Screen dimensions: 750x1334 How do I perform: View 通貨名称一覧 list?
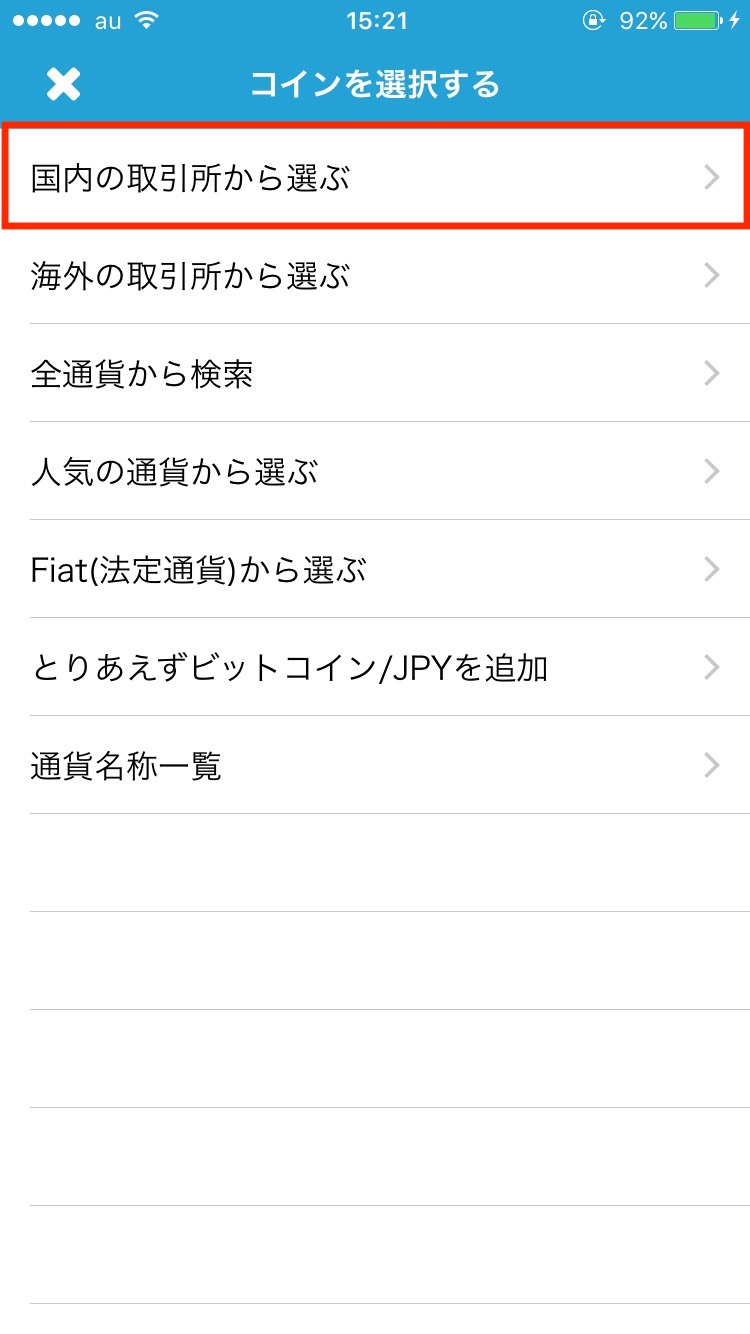[375, 765]
